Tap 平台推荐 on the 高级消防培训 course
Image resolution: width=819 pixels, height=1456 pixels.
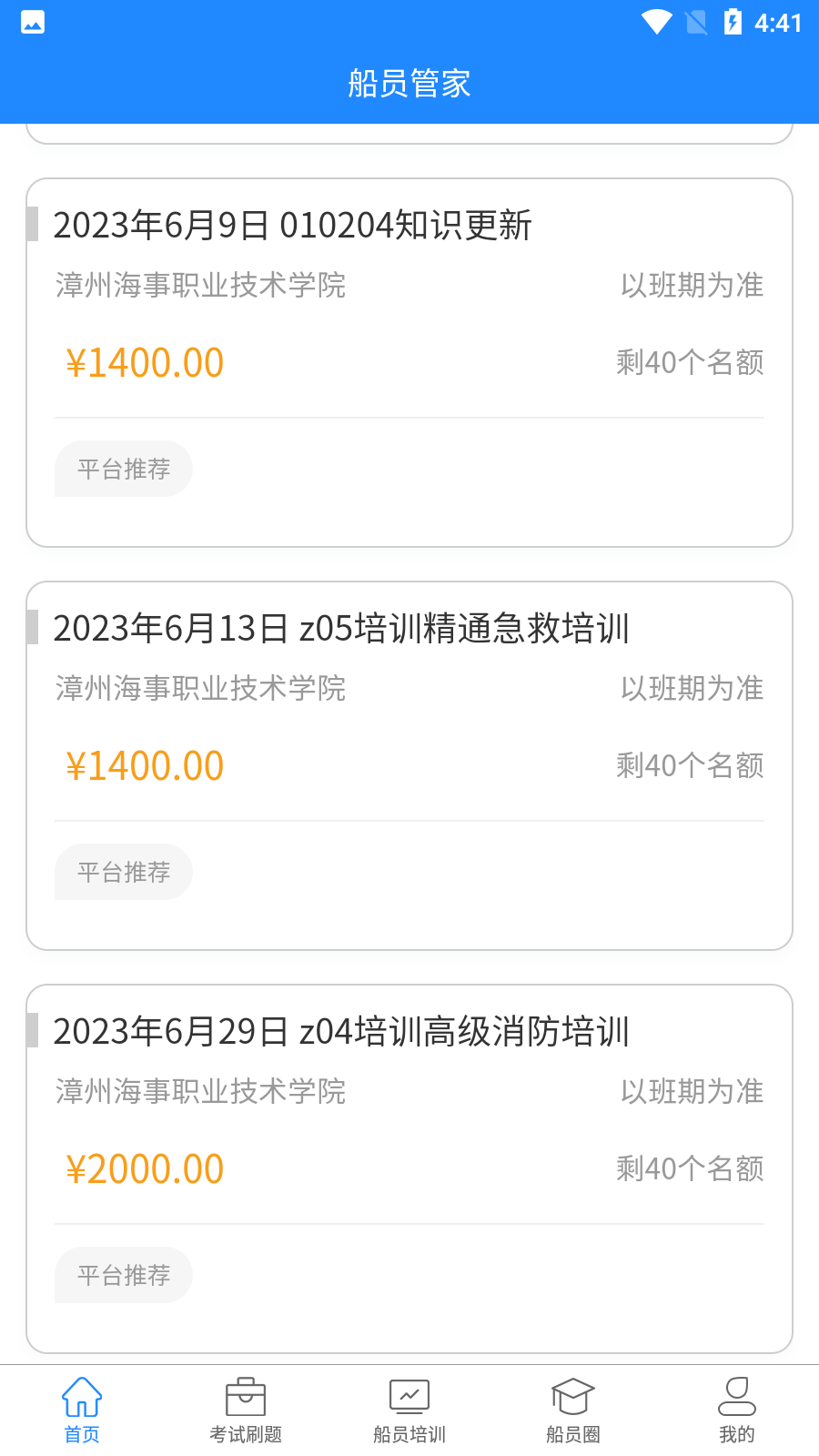[123, 1274]
